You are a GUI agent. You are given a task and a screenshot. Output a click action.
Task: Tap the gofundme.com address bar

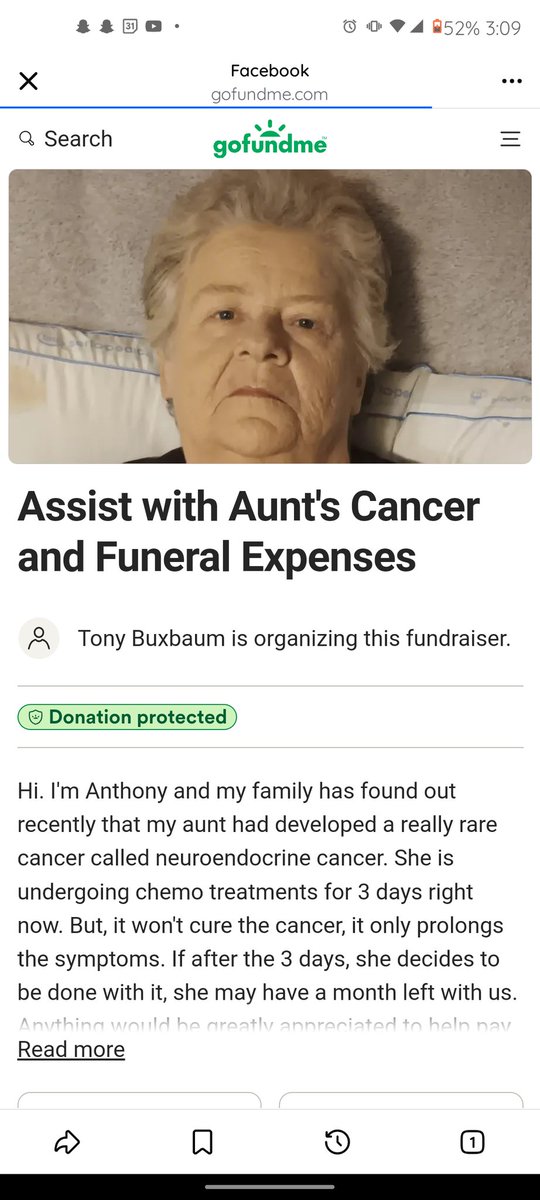click(x=269, y=82)
